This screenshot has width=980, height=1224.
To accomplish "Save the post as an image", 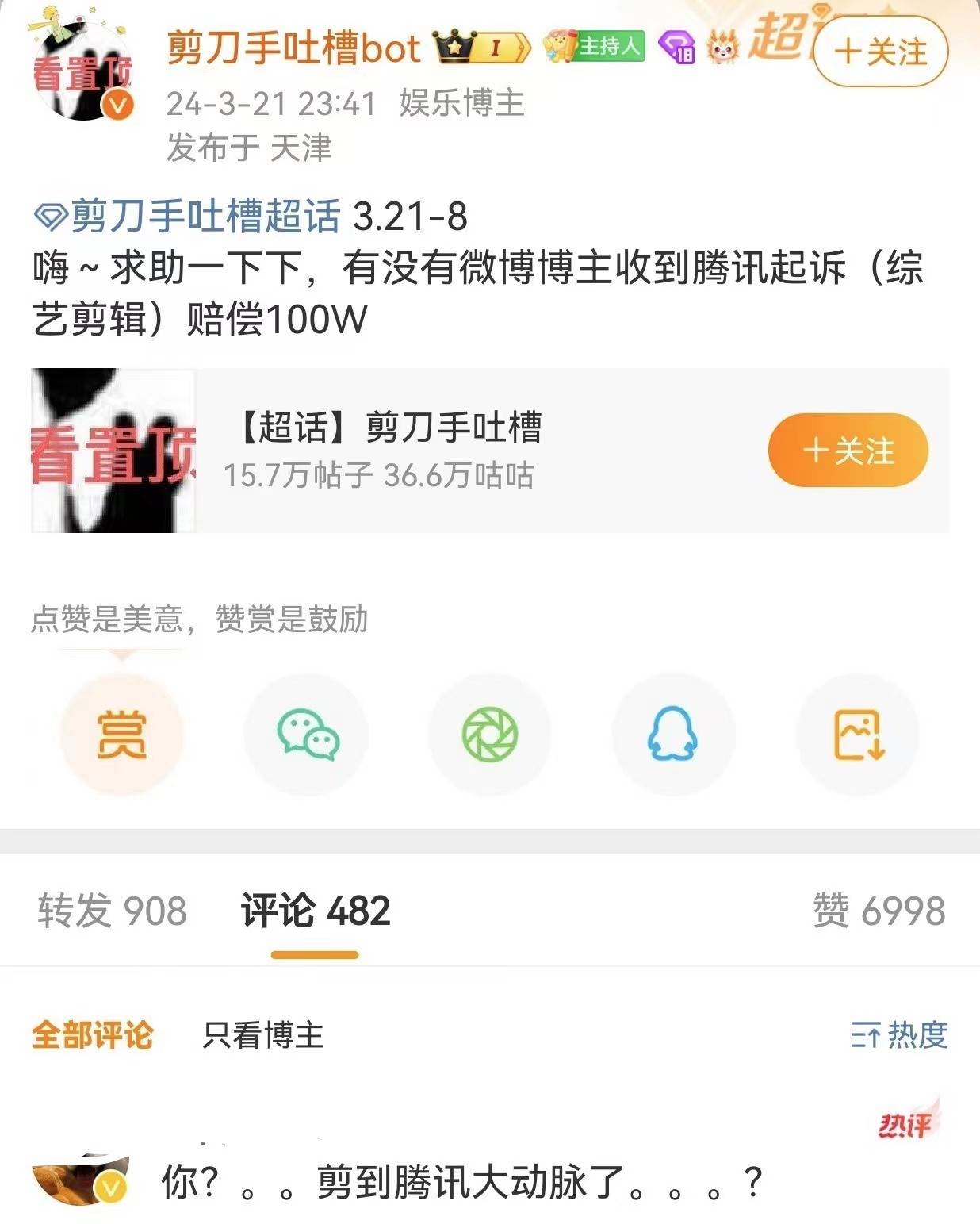I will [857, 735].
